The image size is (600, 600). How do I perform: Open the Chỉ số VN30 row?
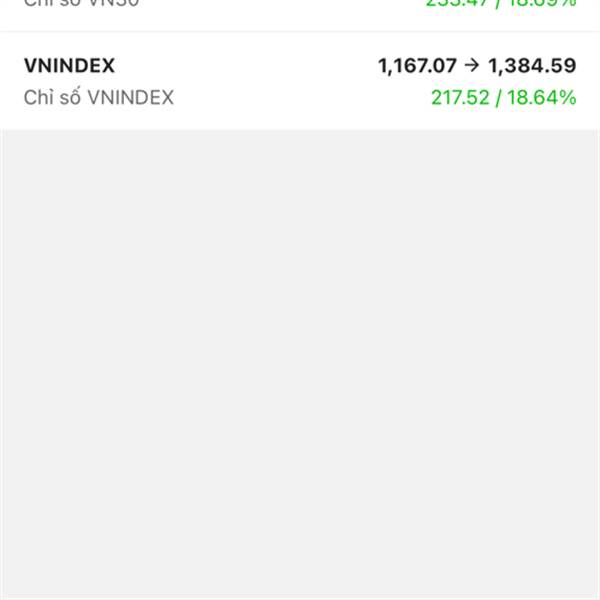tap(300, 10)
